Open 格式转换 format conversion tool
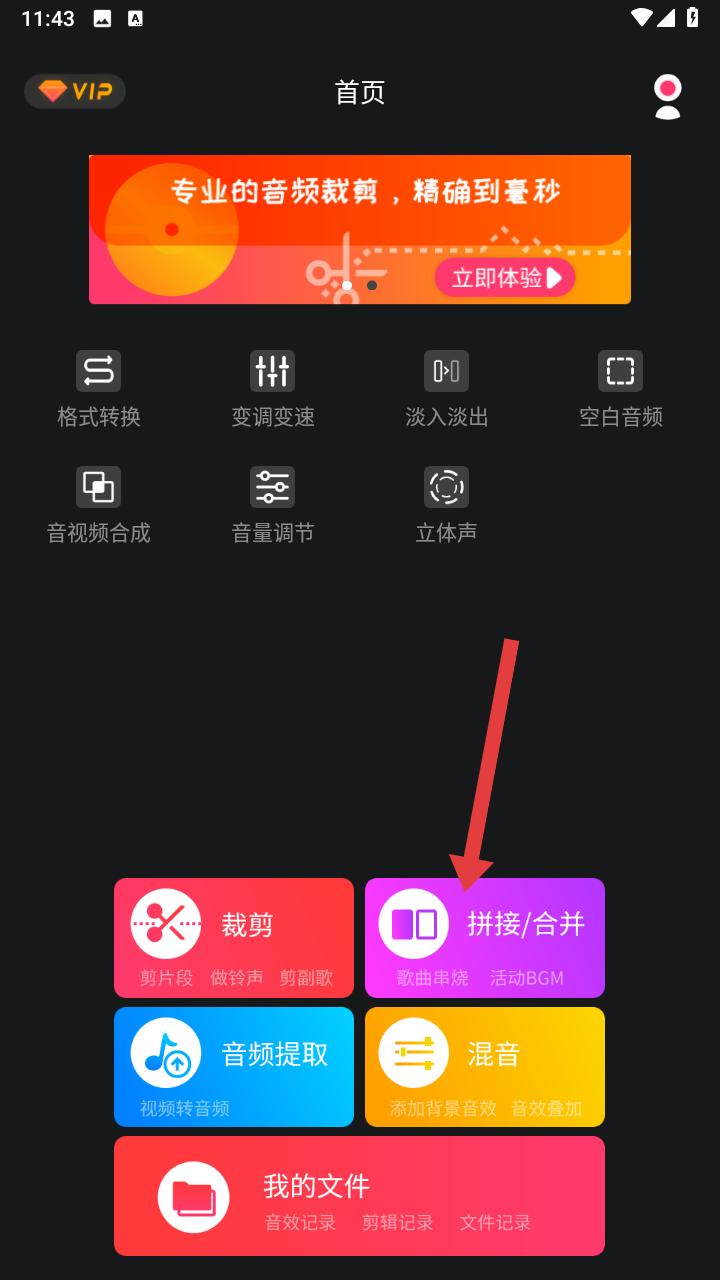Screen dimensions: 720x1280 99,390
